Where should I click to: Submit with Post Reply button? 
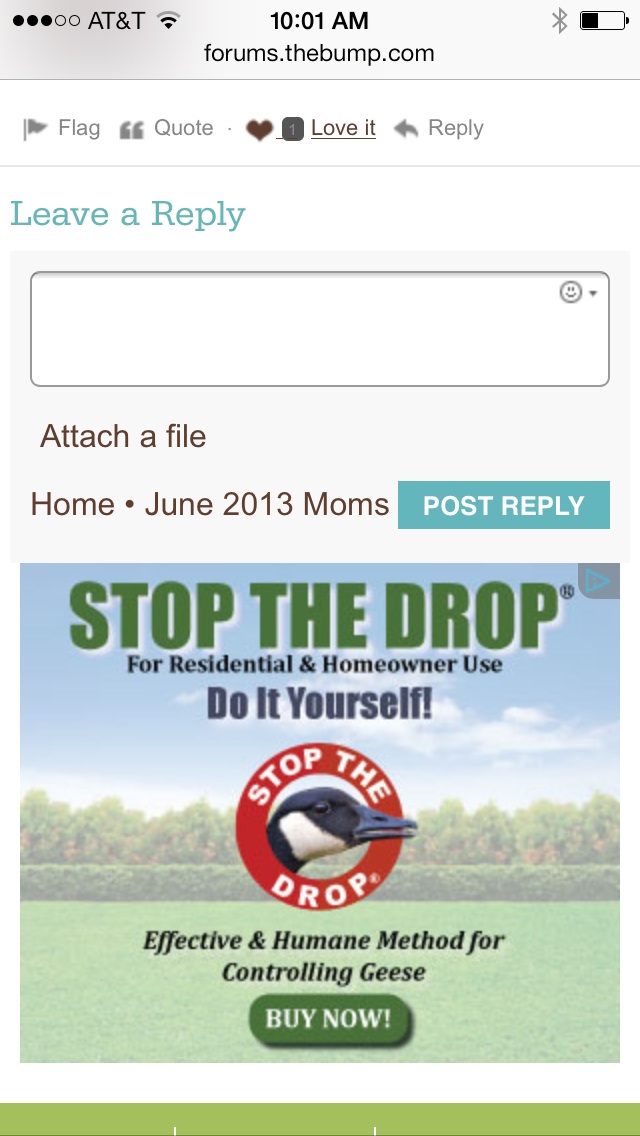click(x=503, y=505)
